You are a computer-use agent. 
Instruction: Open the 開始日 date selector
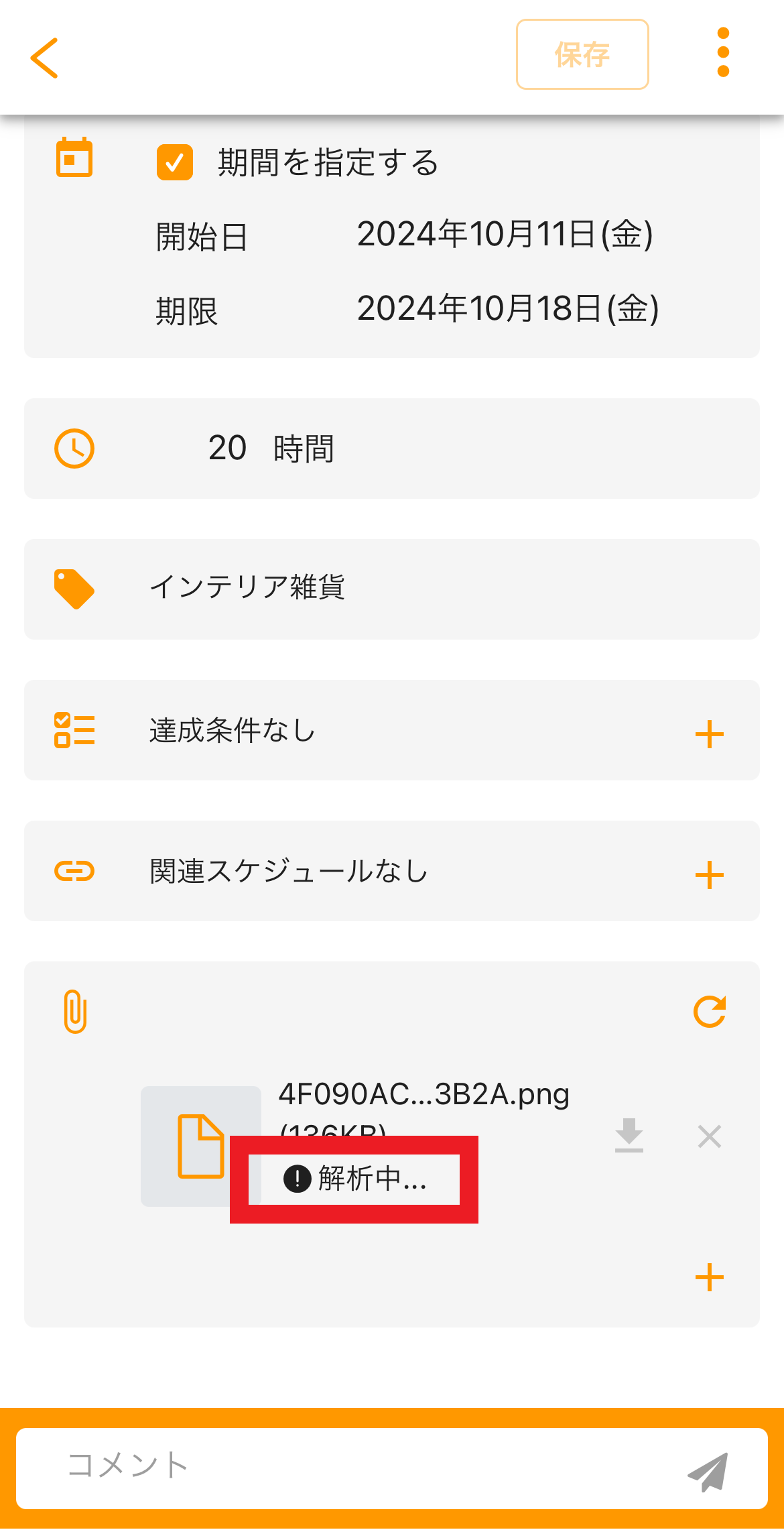tap(505, 235)
